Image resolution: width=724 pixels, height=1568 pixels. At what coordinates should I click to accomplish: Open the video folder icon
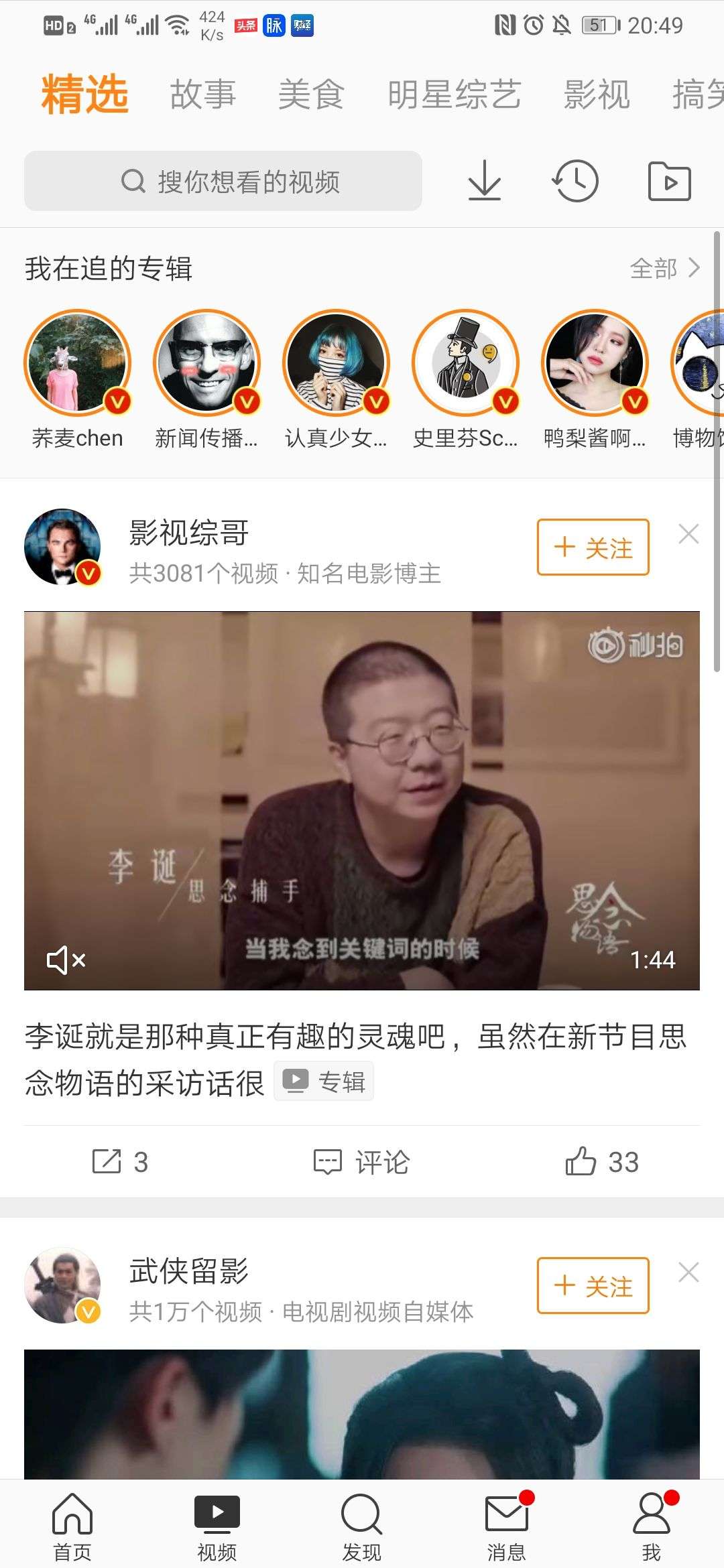pyautogui.click(x=669, y=181)
